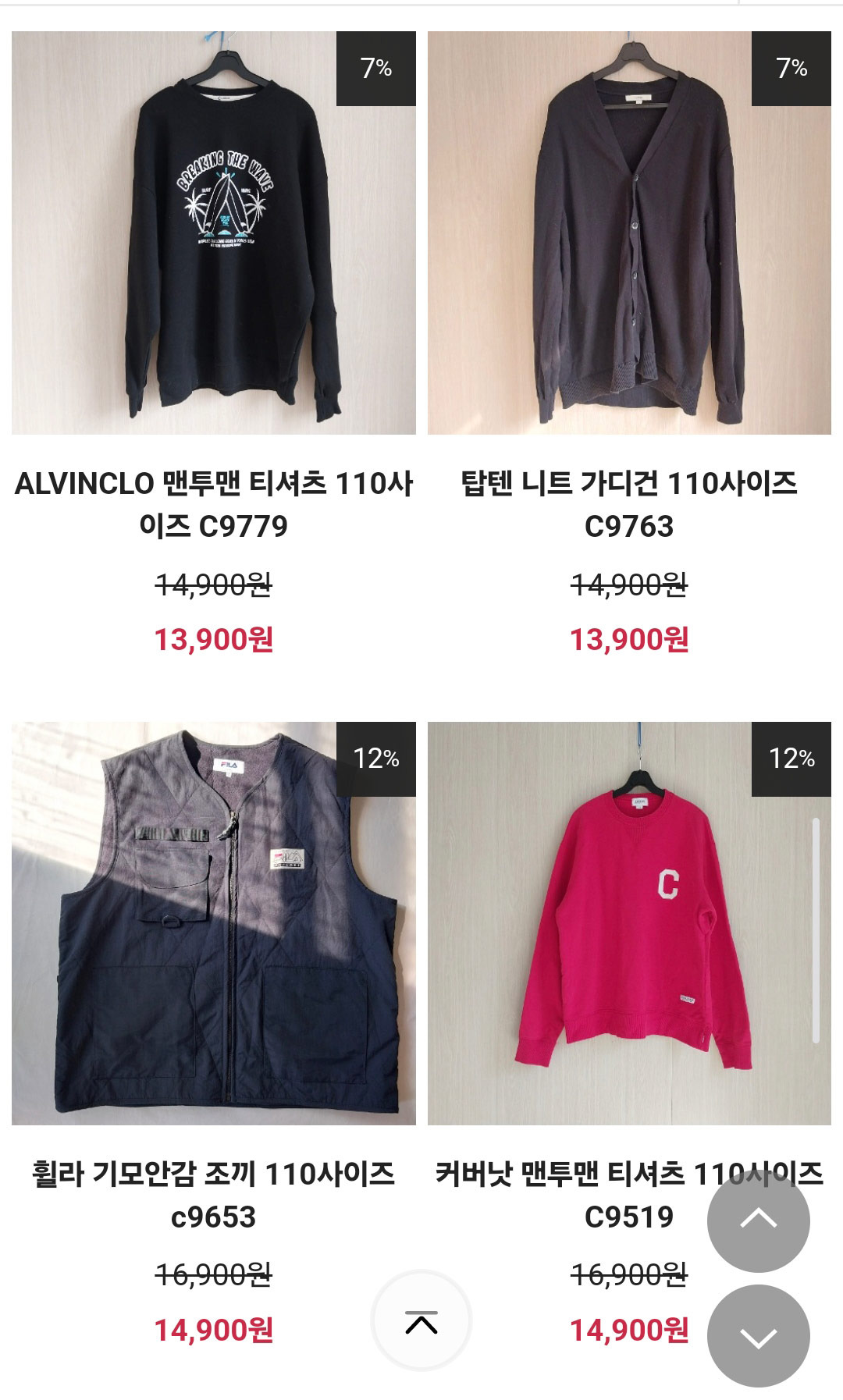843x1400 pixels.
Task: Open the 커버낫 pink sweatshirt C9519 product image
Action: [629, 923]
